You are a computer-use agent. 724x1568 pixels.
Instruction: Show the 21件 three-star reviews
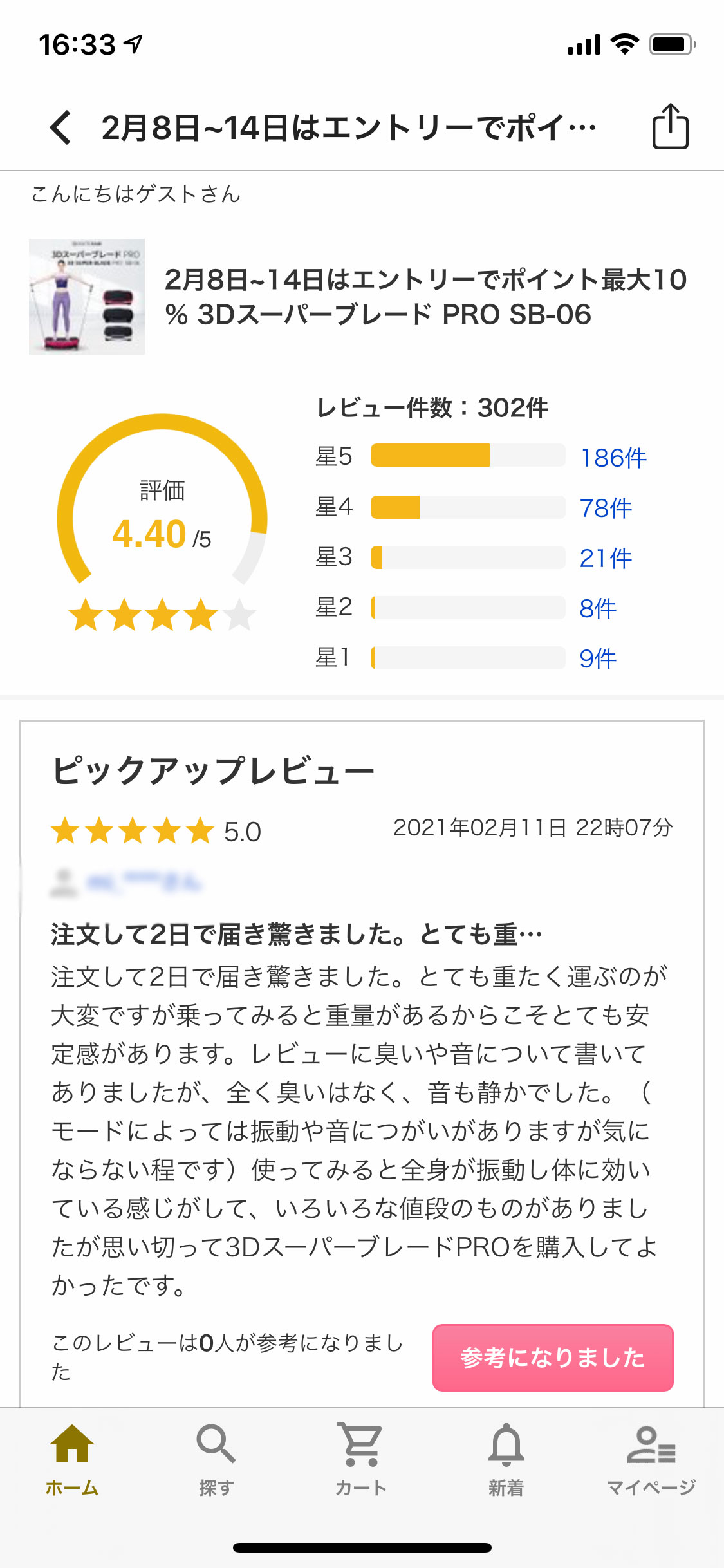606,558
